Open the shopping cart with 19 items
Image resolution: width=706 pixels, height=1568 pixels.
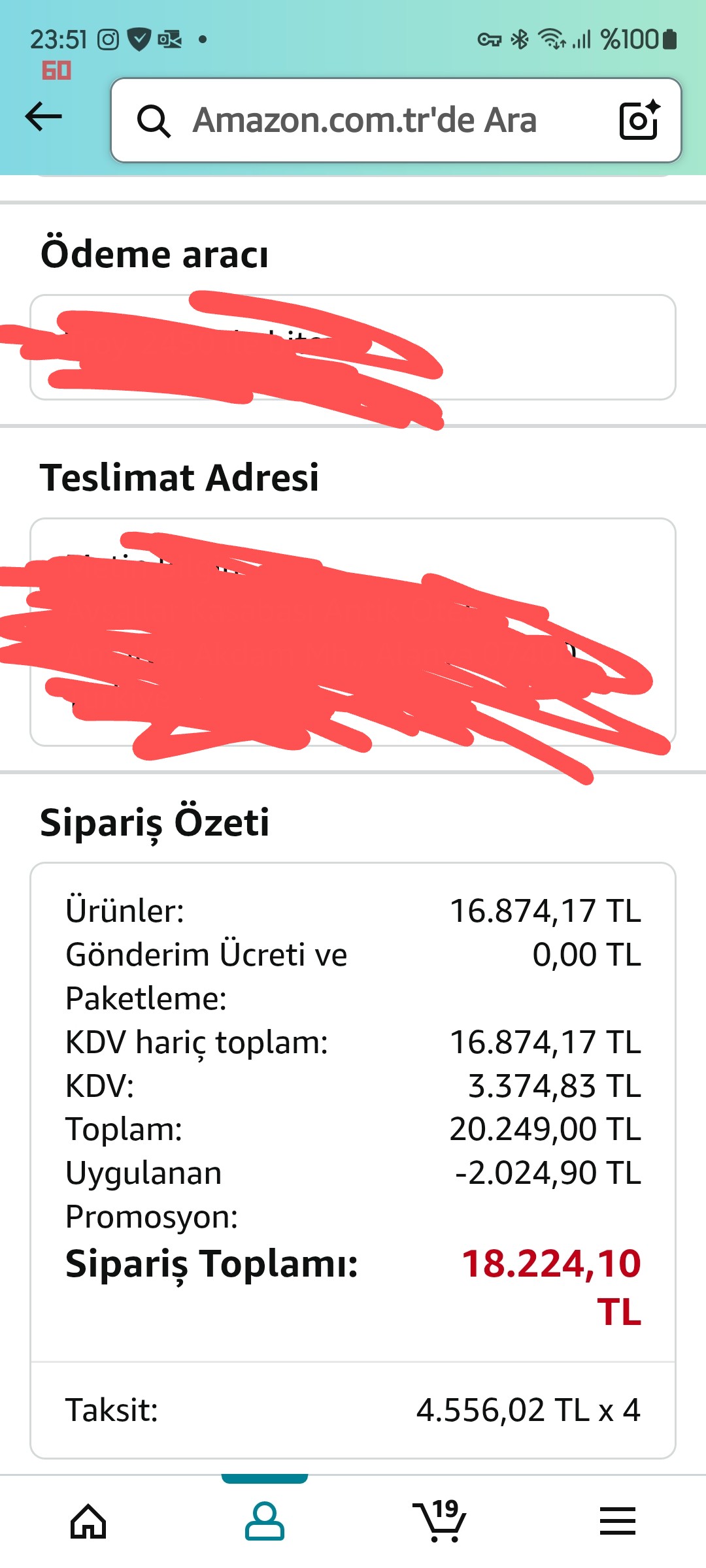pyautogui.click(x=441, y=1521)
